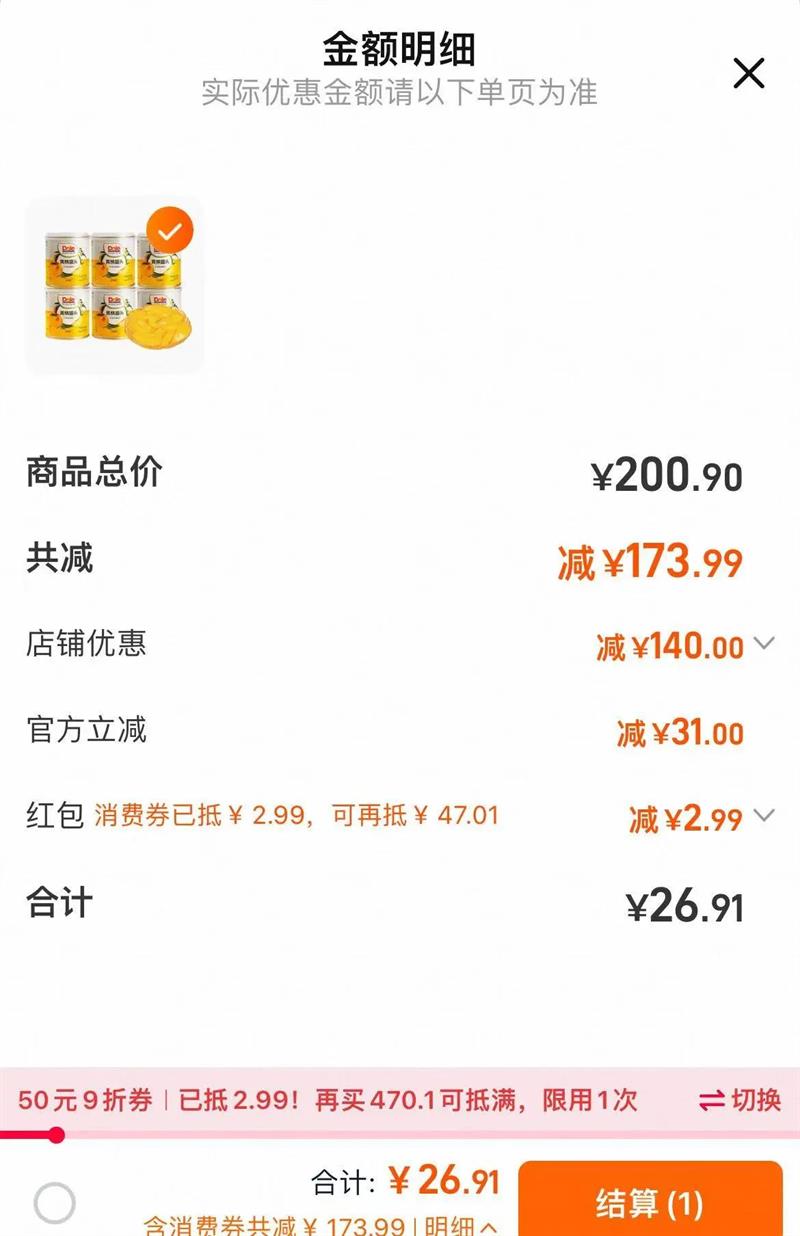Tap 切换 to switch the coupon
Viewport: 800px width, 1236px height.
tap(740, 1100)
